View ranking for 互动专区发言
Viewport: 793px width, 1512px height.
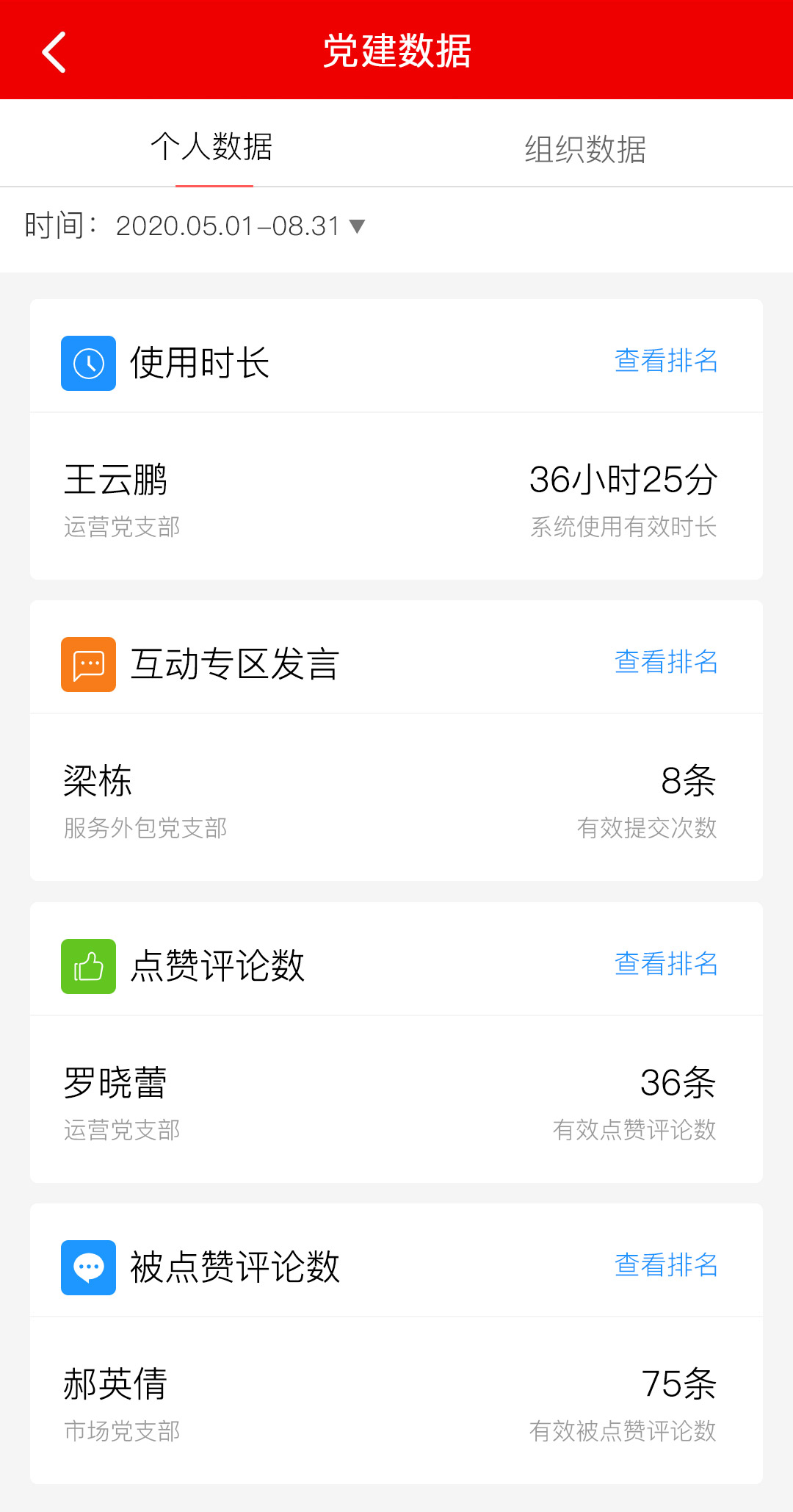coord(665,662)
